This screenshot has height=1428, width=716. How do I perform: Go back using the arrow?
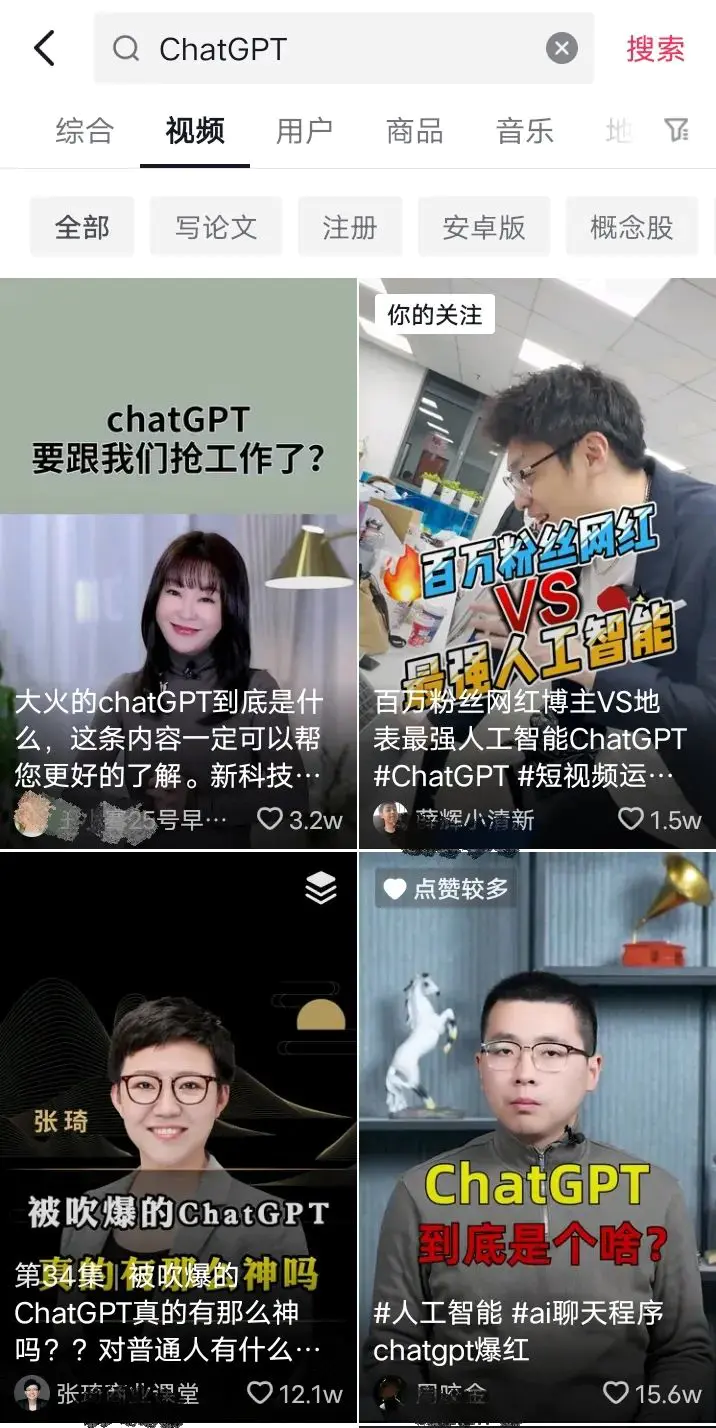tap(44, 48)
